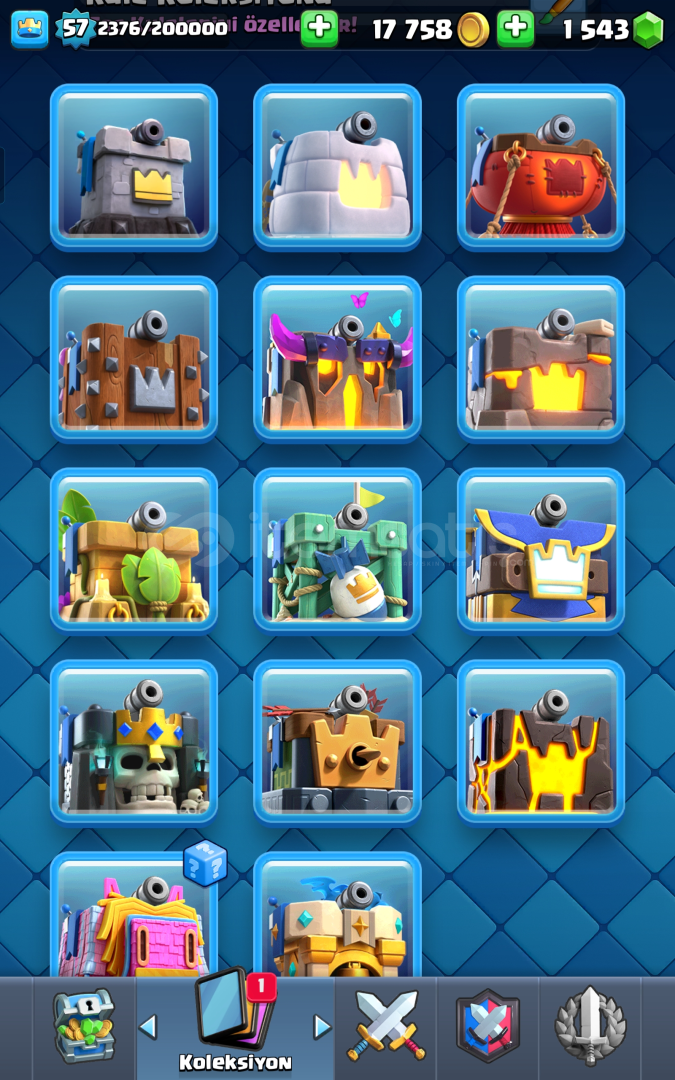Select the orange-crown crossbow tower skin
Viewport: 675px width, 1080px height.
337,743
